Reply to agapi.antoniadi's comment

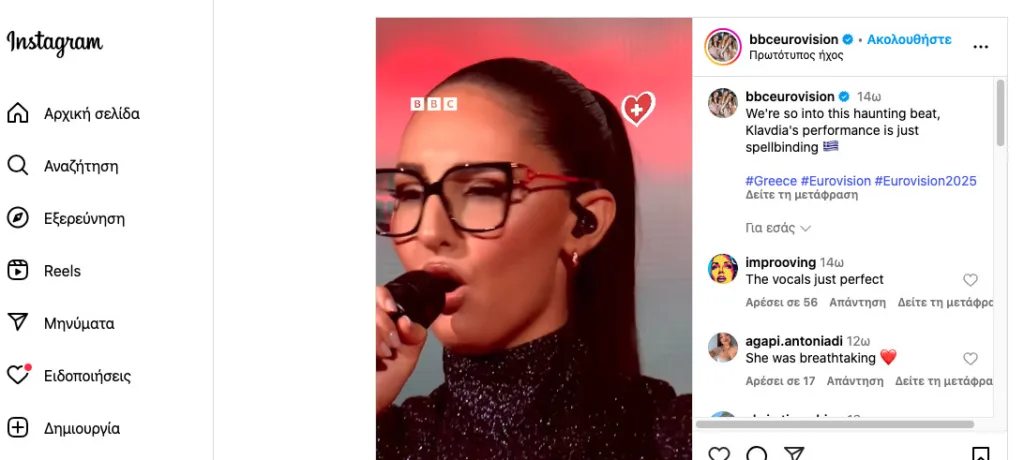(854, 381)
